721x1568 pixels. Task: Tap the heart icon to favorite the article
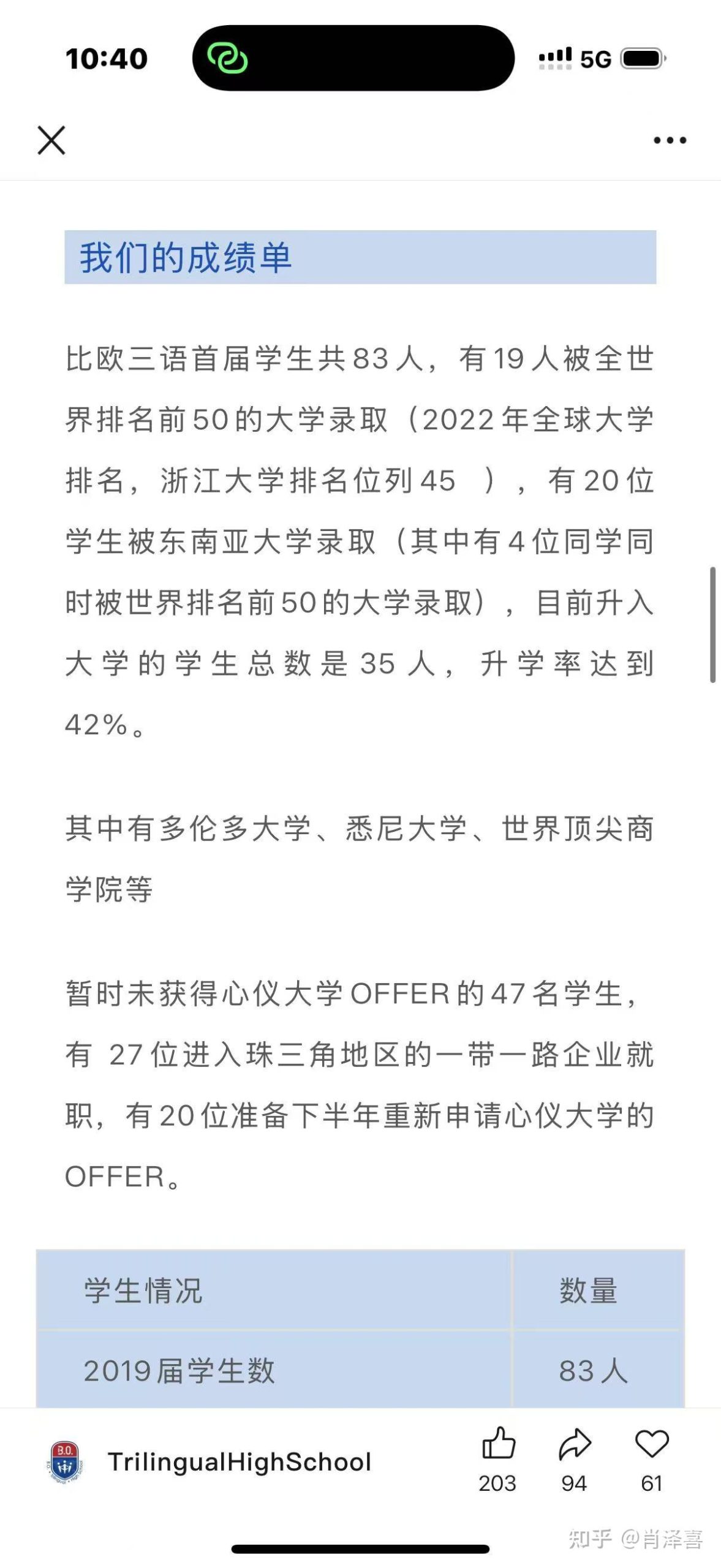[x=652, y=1444]
